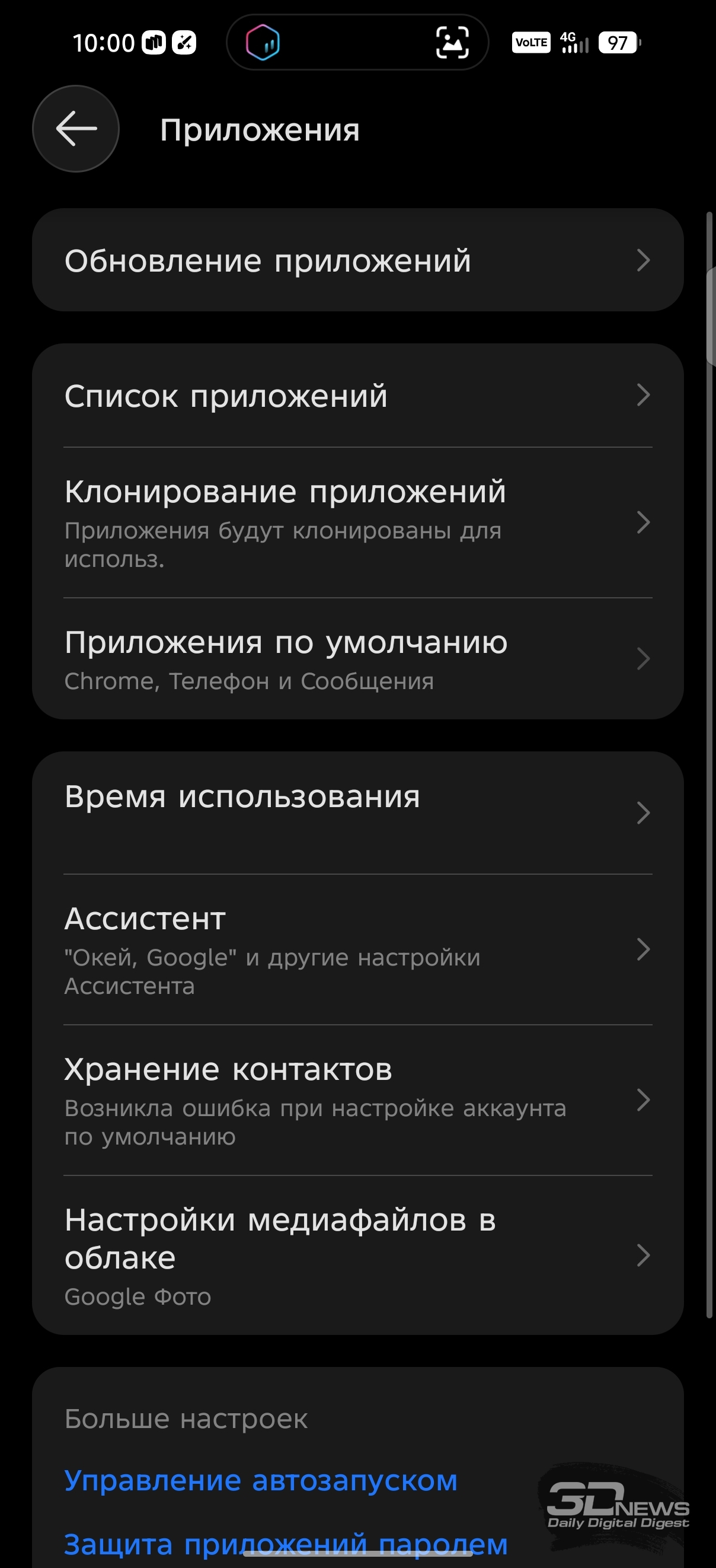Follow the Защита приложений паролем link
Viewport: 716px width, 1568px height.
point(285,1544)
